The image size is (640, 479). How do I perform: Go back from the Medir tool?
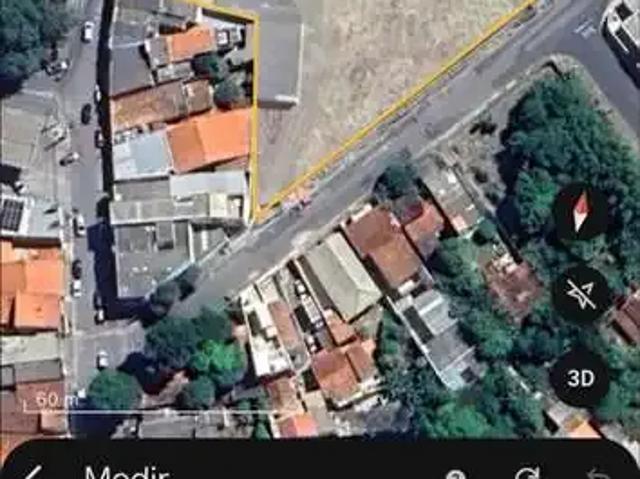(35, 474)
